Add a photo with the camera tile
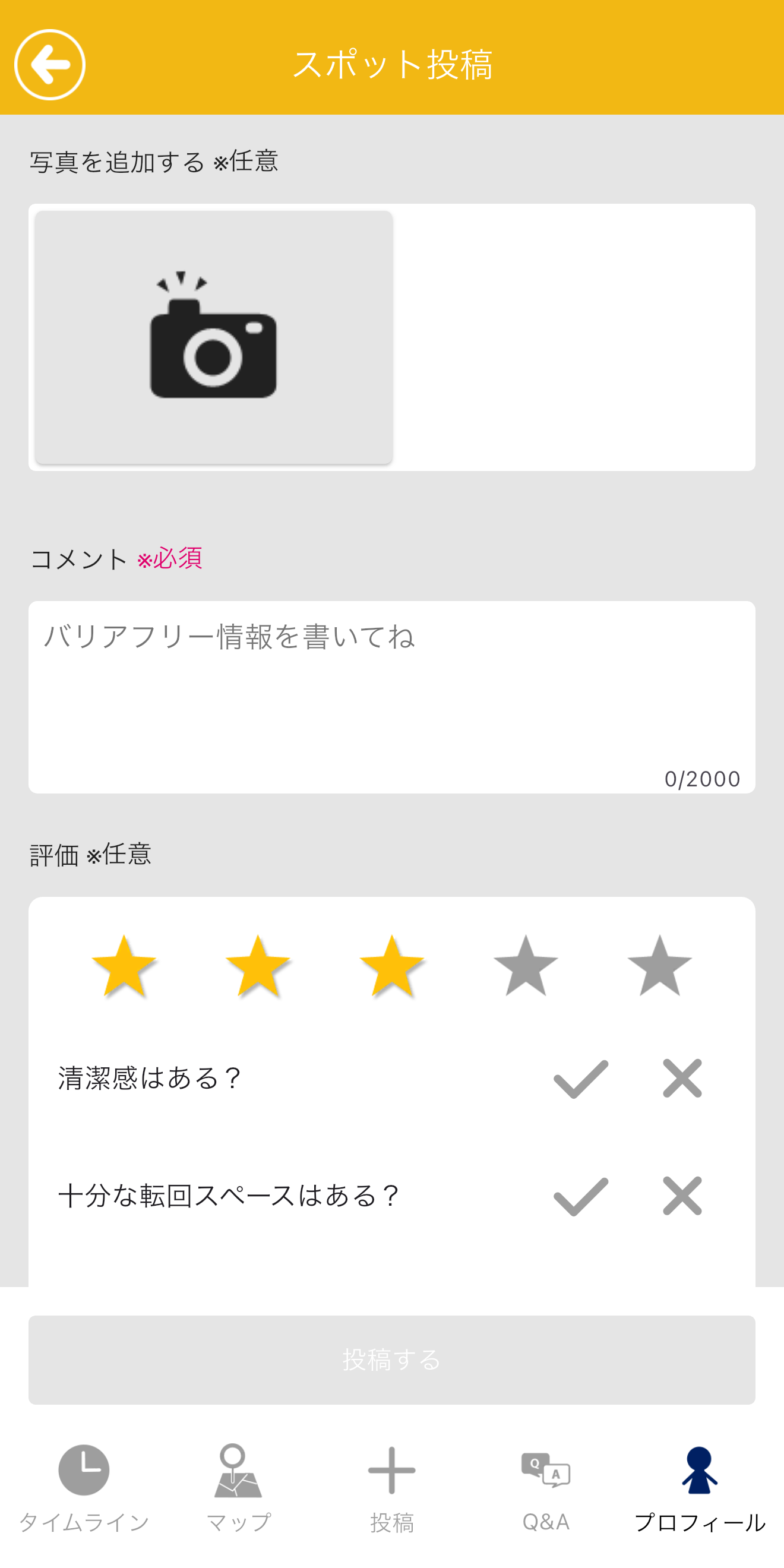784x1568 pixels. (x=213, y=337)
